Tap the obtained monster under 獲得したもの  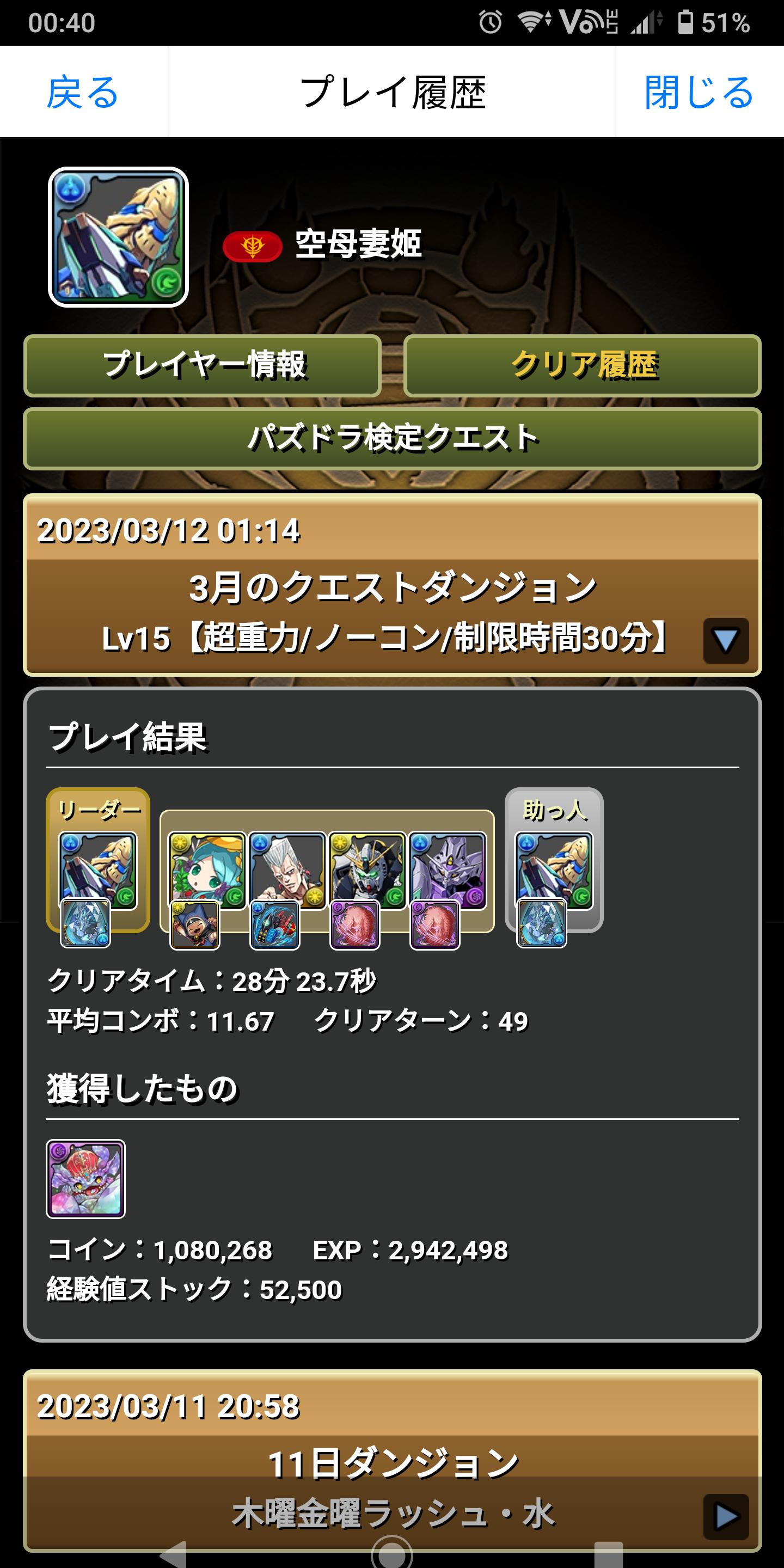86,1179
